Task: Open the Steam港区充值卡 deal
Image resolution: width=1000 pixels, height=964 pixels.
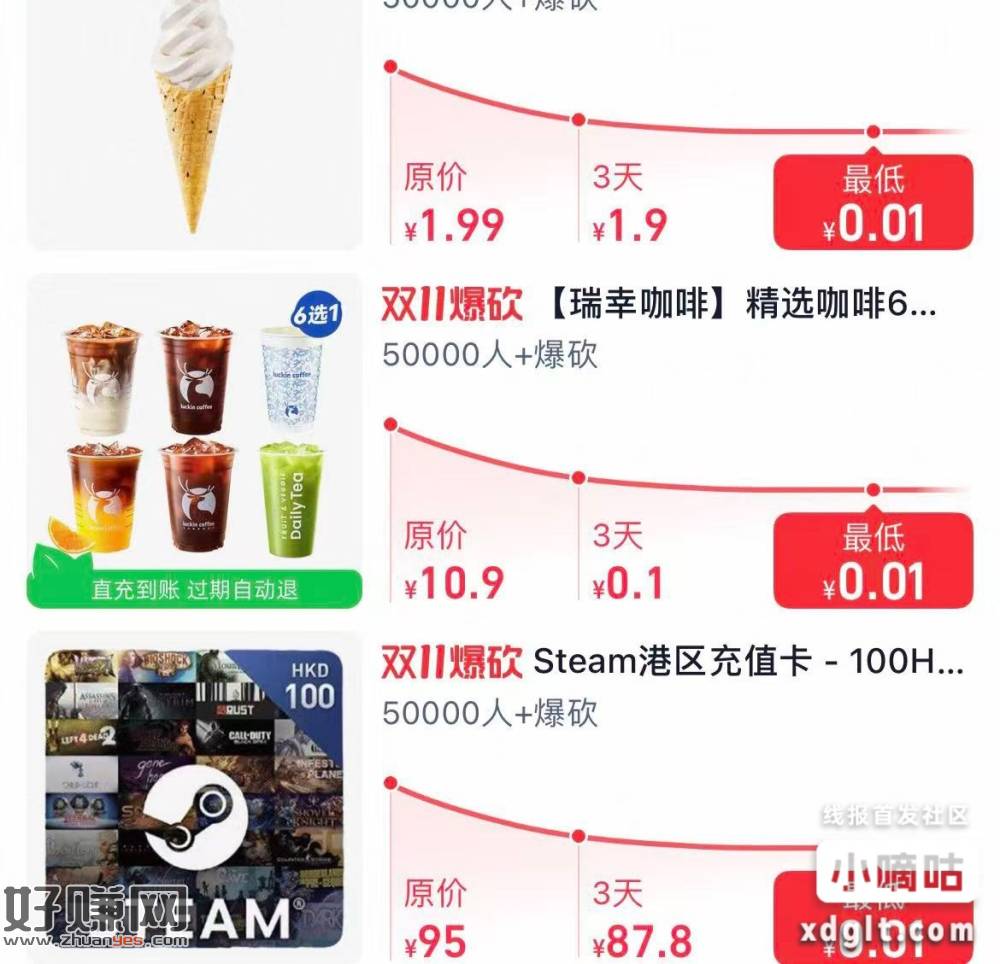Action: coord(748,662)
